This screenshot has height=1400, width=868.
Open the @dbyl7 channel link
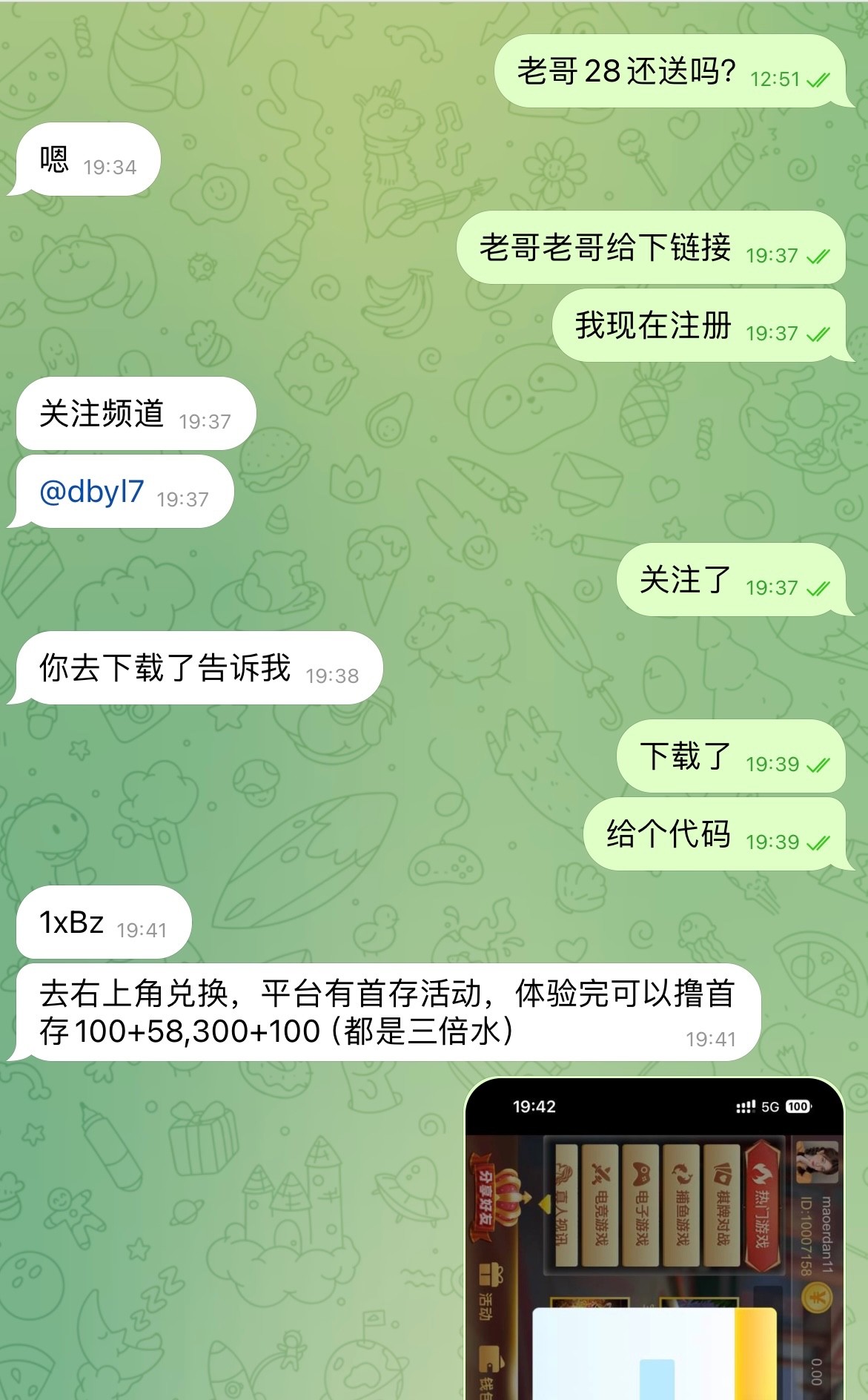[x=92, y=492]
